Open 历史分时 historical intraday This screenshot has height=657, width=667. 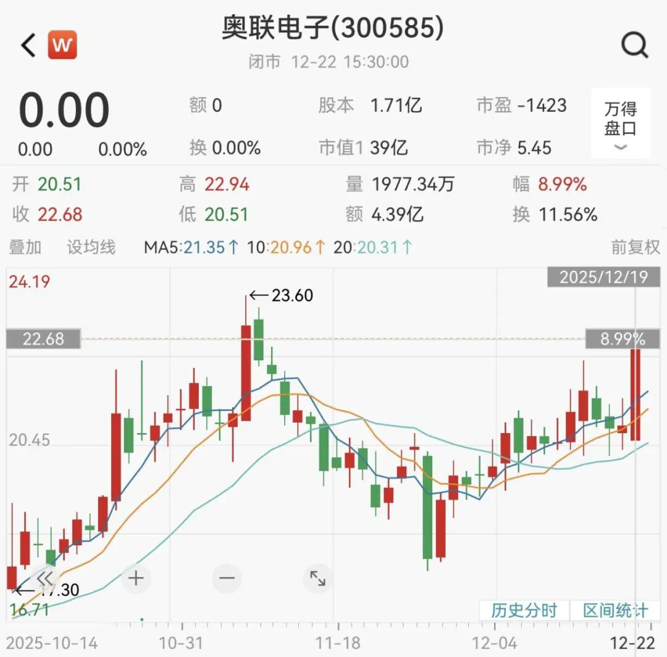click(523, 610)
